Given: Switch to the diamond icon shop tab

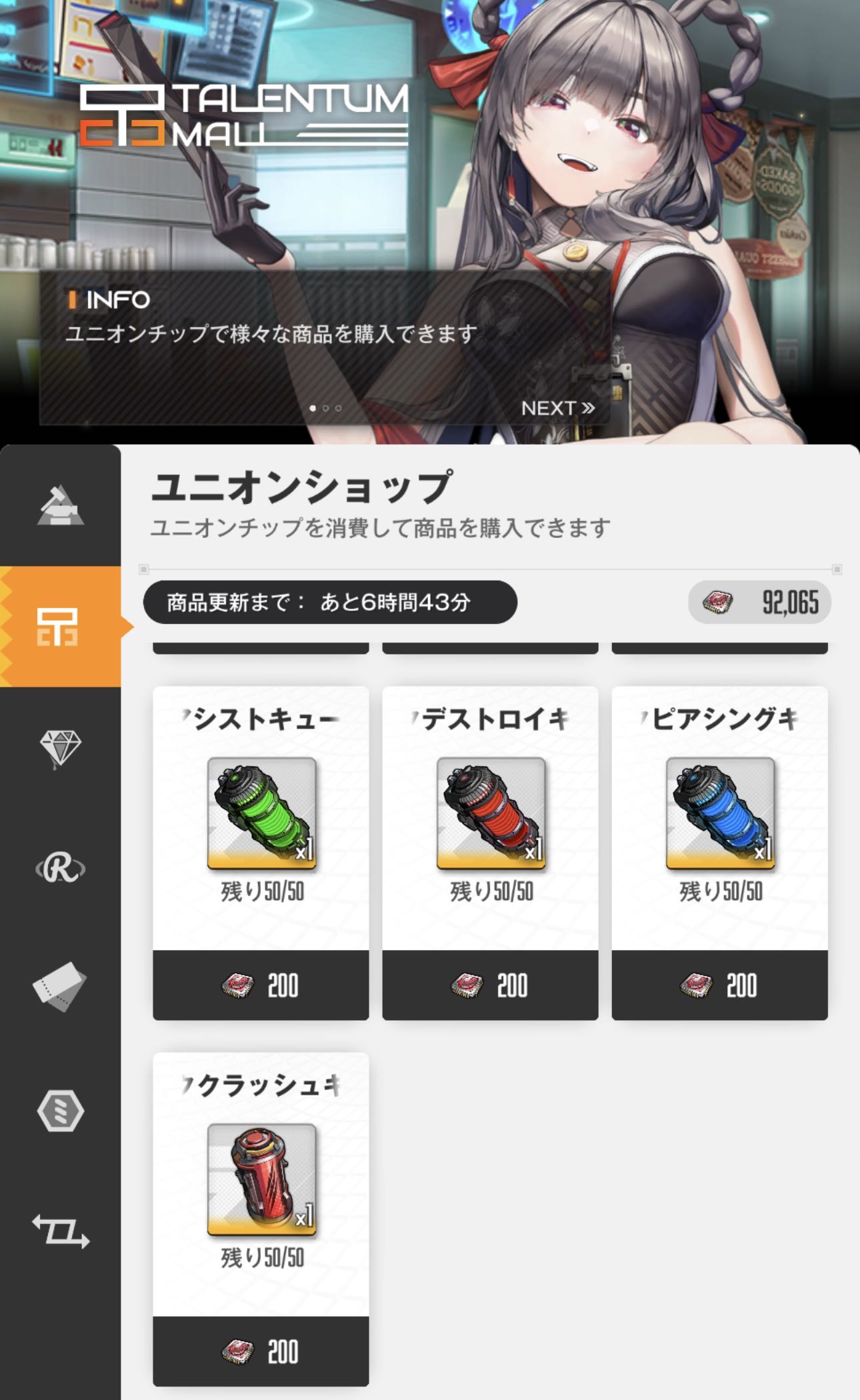Looking at the screenshot, I should 60,748.
